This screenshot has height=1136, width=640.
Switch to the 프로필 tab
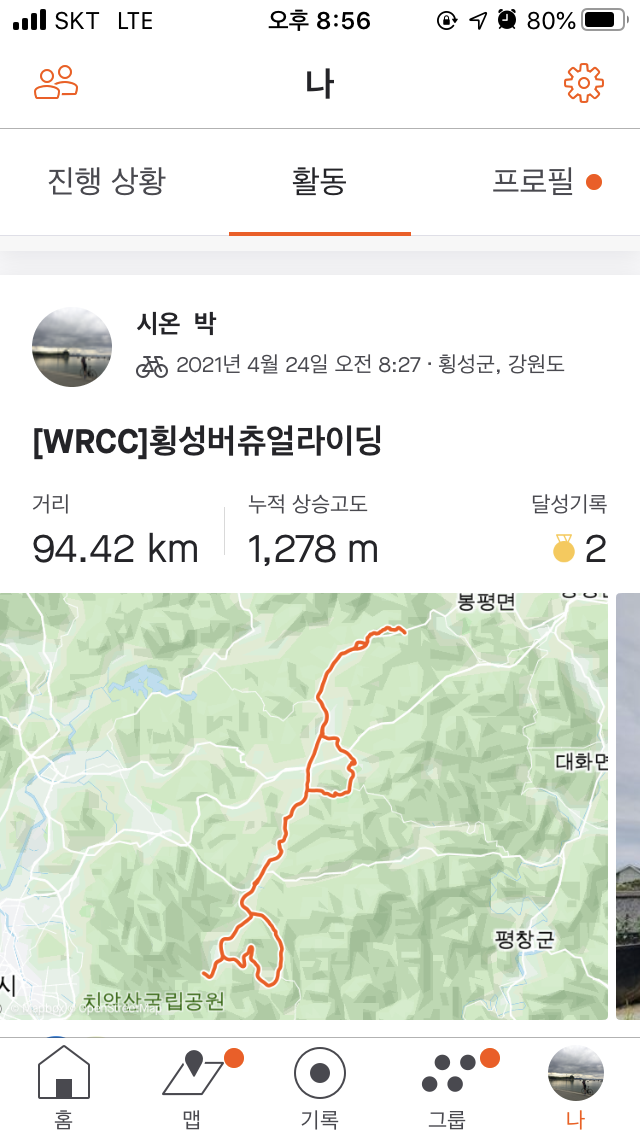tap(533, 181)
